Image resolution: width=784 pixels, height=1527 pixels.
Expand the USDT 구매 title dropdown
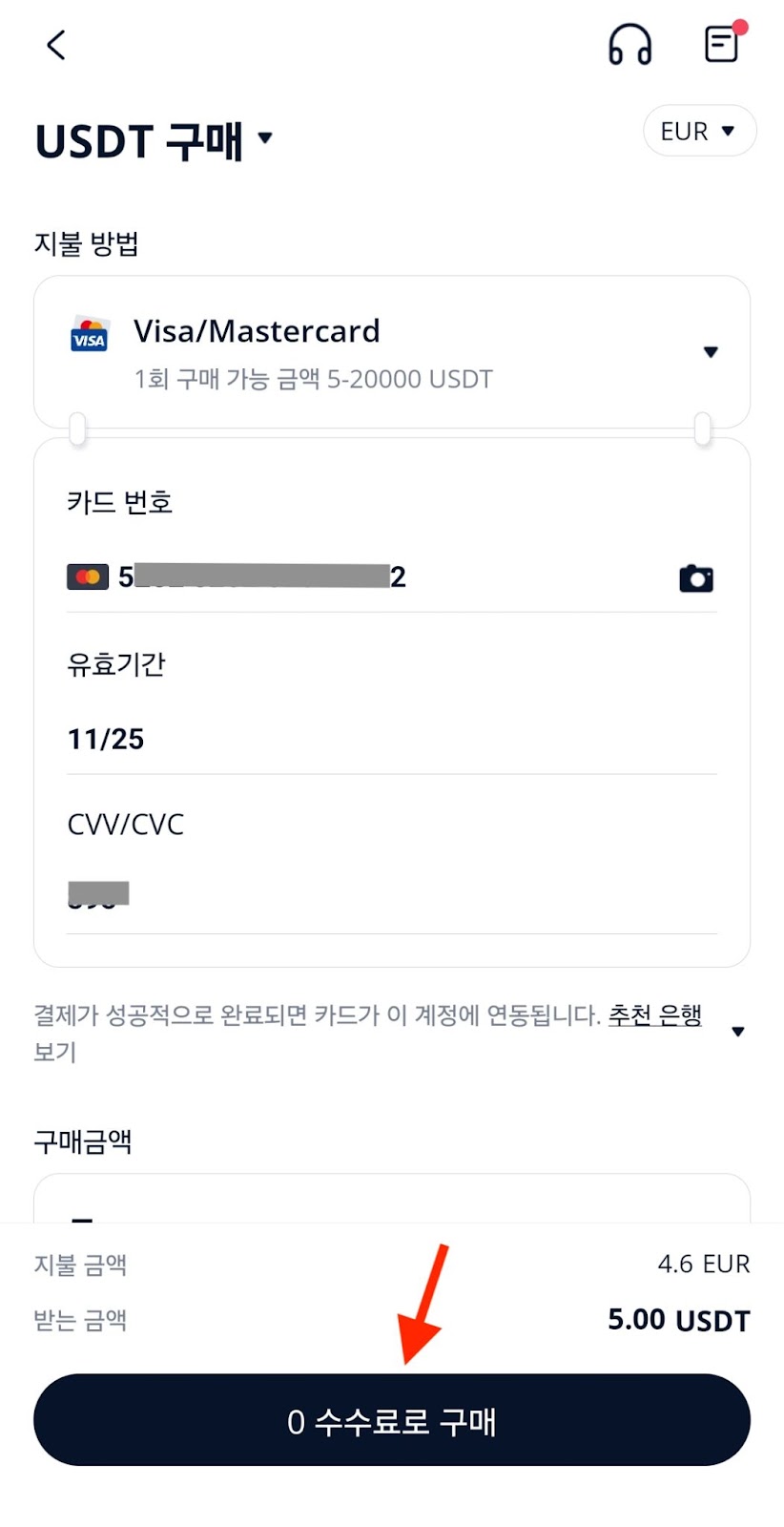click(x=265, y=138)
